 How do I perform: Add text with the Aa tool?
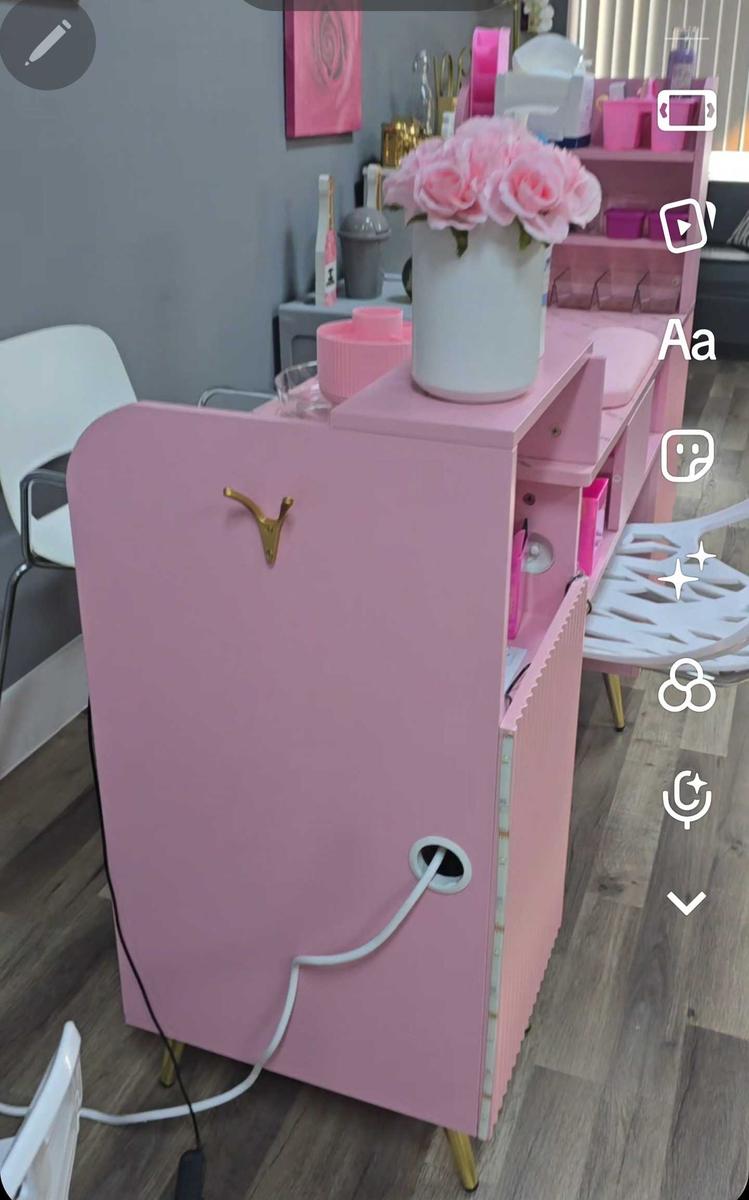[687, 341]
